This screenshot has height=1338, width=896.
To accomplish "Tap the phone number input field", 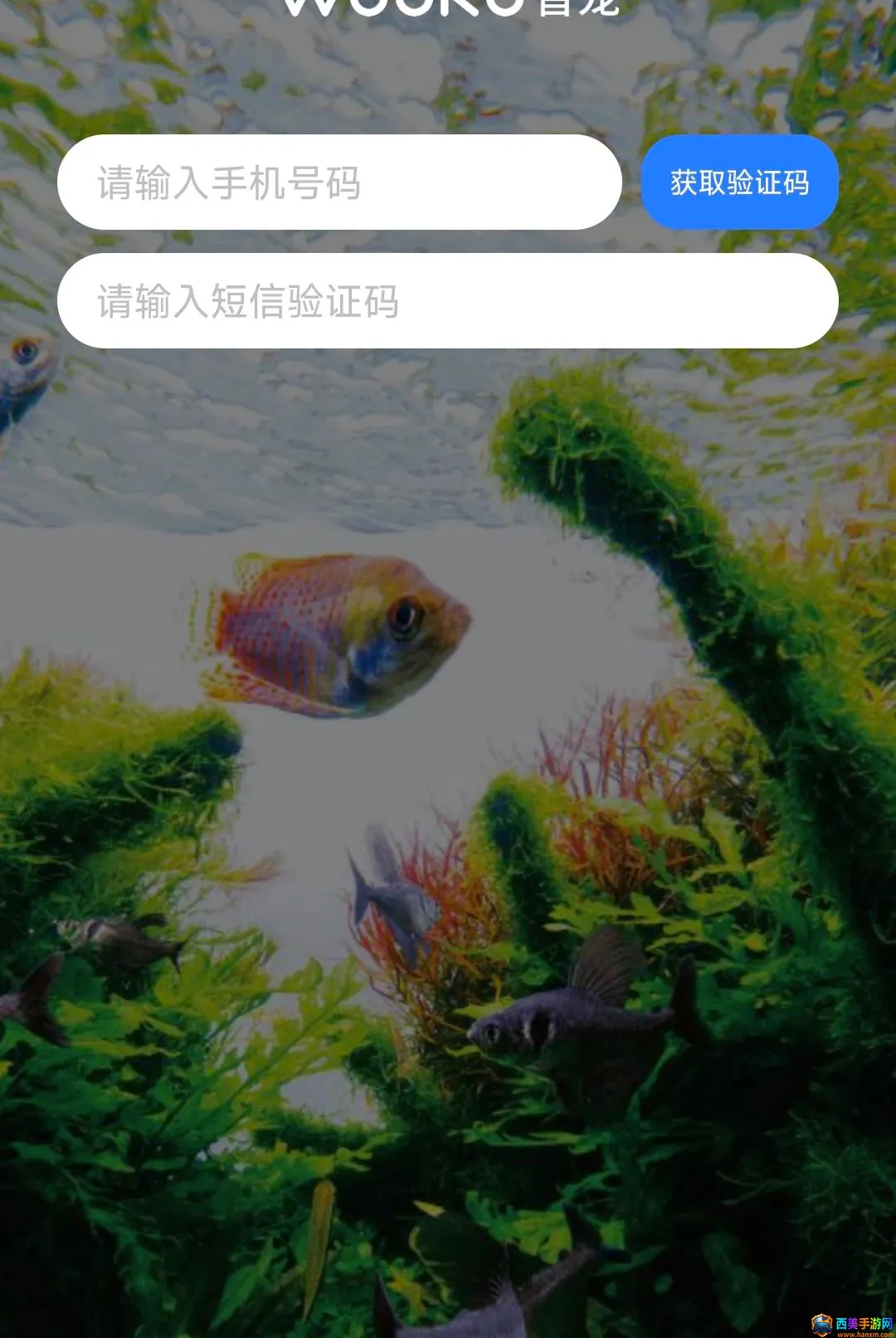I will 339,182.
